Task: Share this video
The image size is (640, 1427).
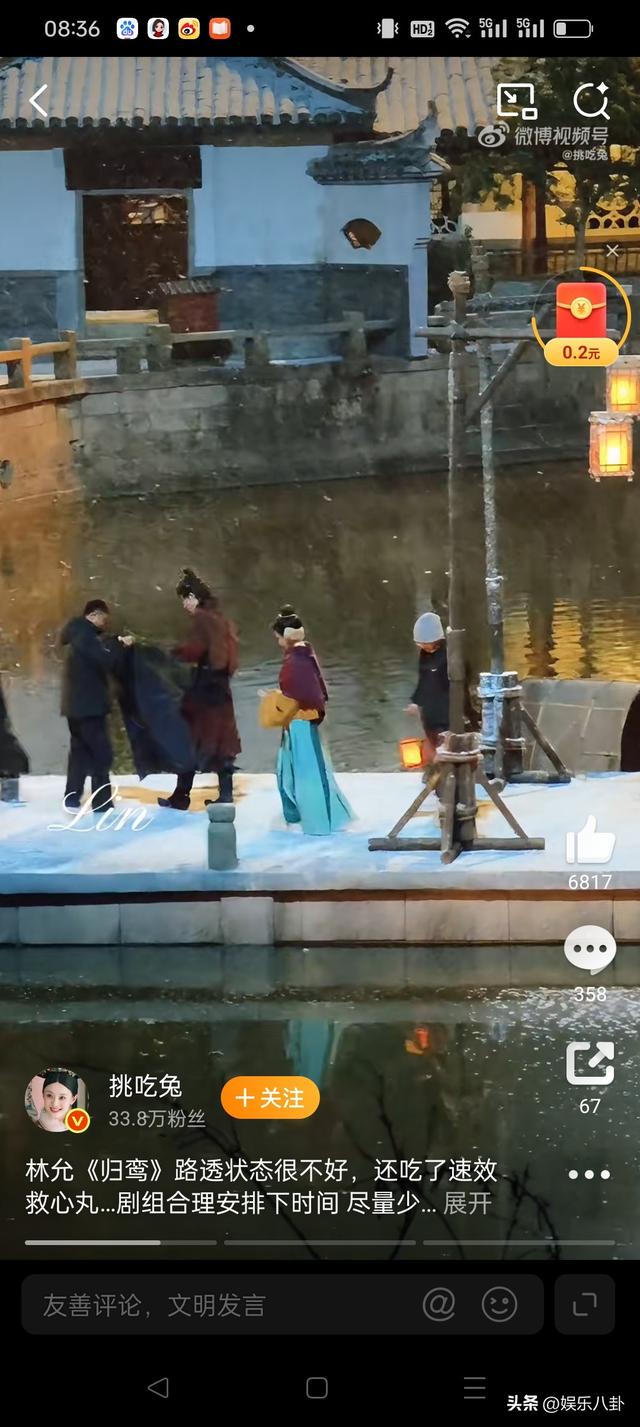Action: [590, 1063]
